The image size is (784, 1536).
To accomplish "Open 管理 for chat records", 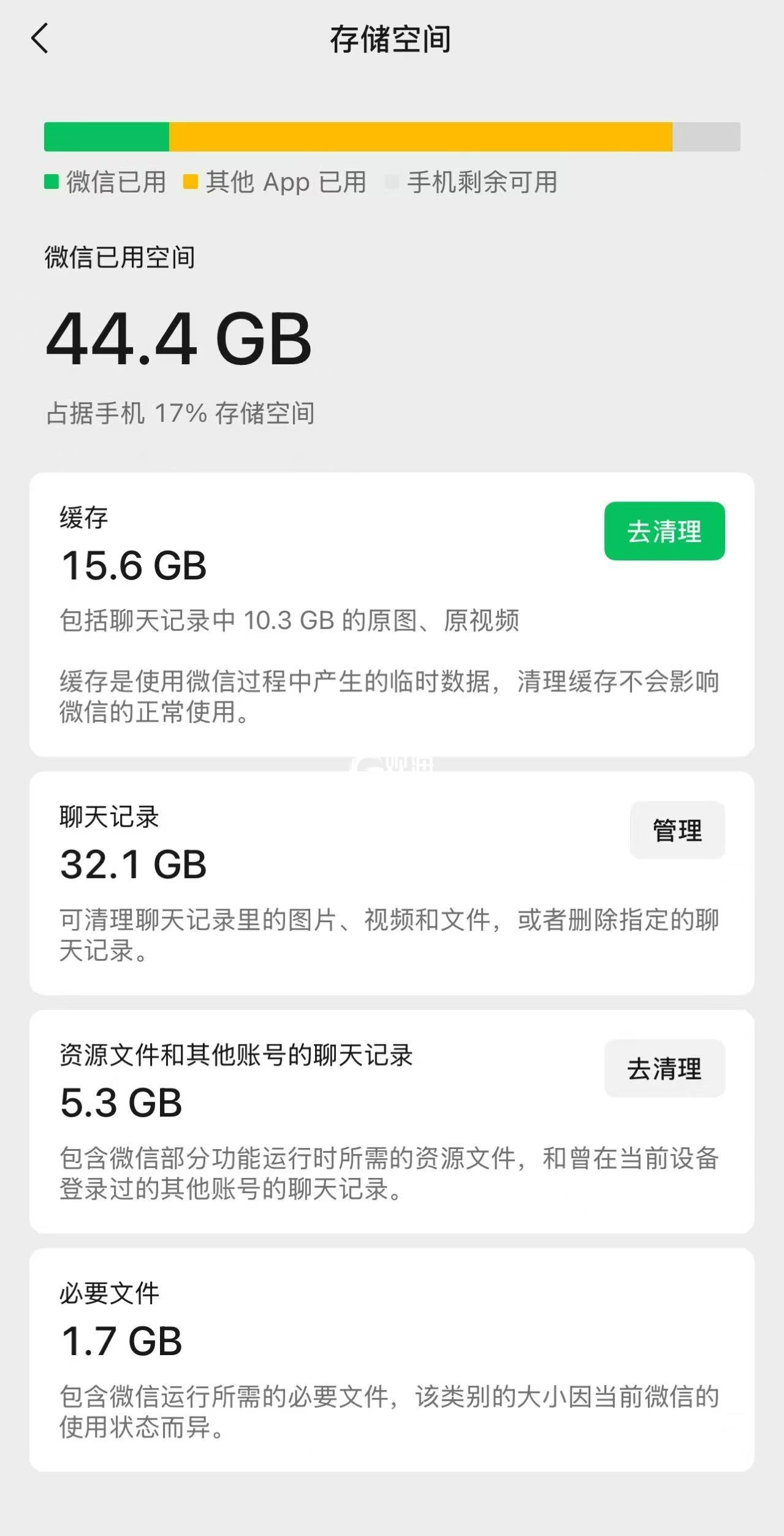I will tap(677, 830).
